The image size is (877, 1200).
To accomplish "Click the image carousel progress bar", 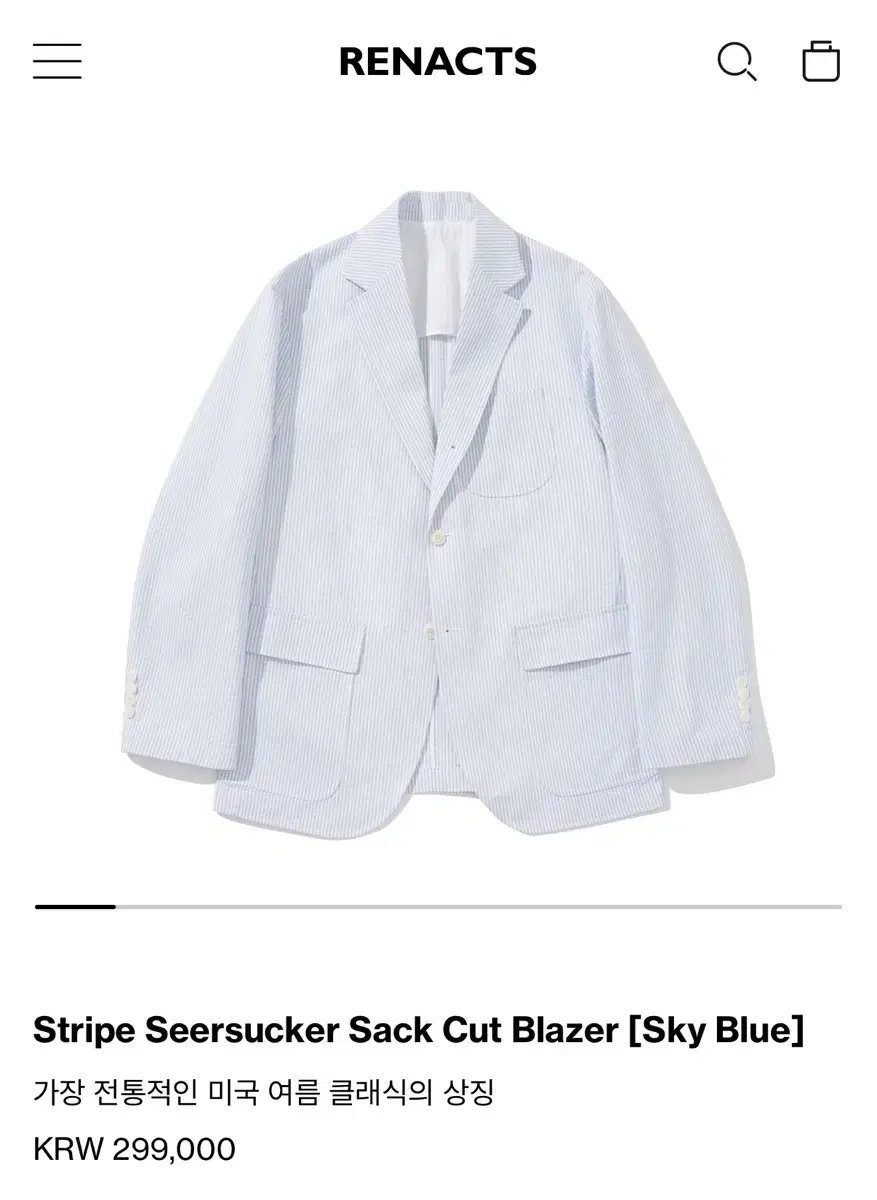I will [x=438, y=906].
